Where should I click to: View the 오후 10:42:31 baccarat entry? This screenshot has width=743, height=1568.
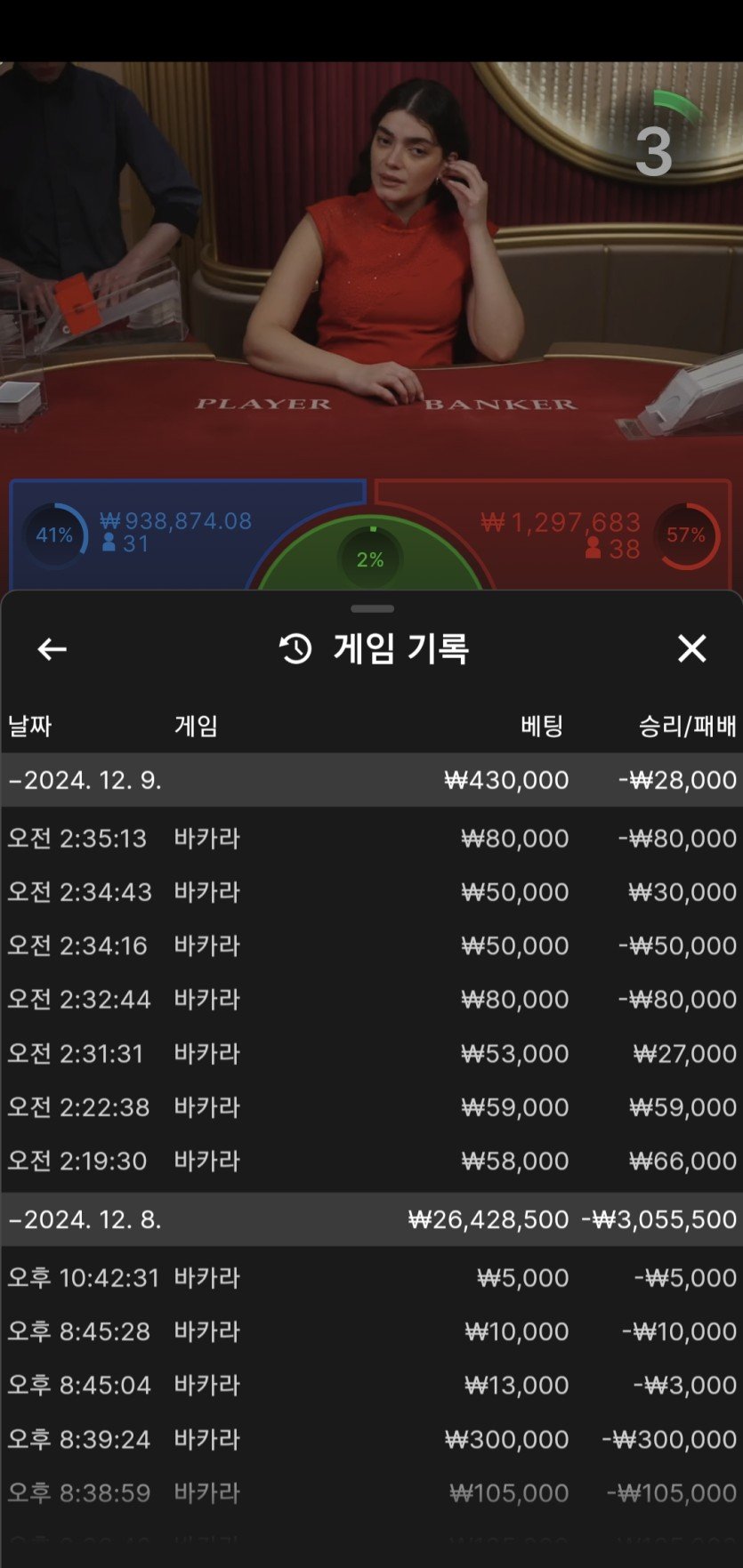pos(371,1278)
